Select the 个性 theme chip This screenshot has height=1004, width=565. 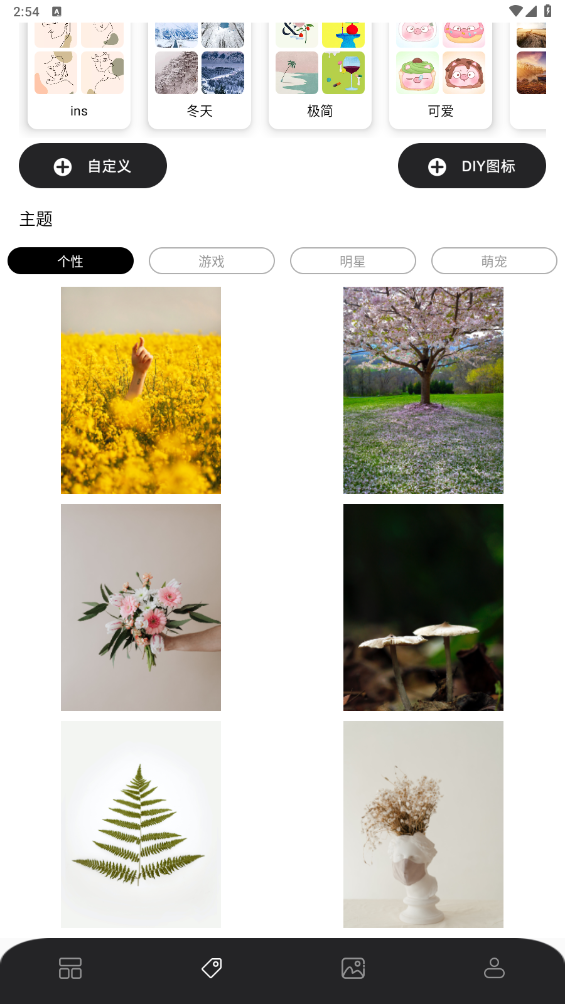point(70,261)
